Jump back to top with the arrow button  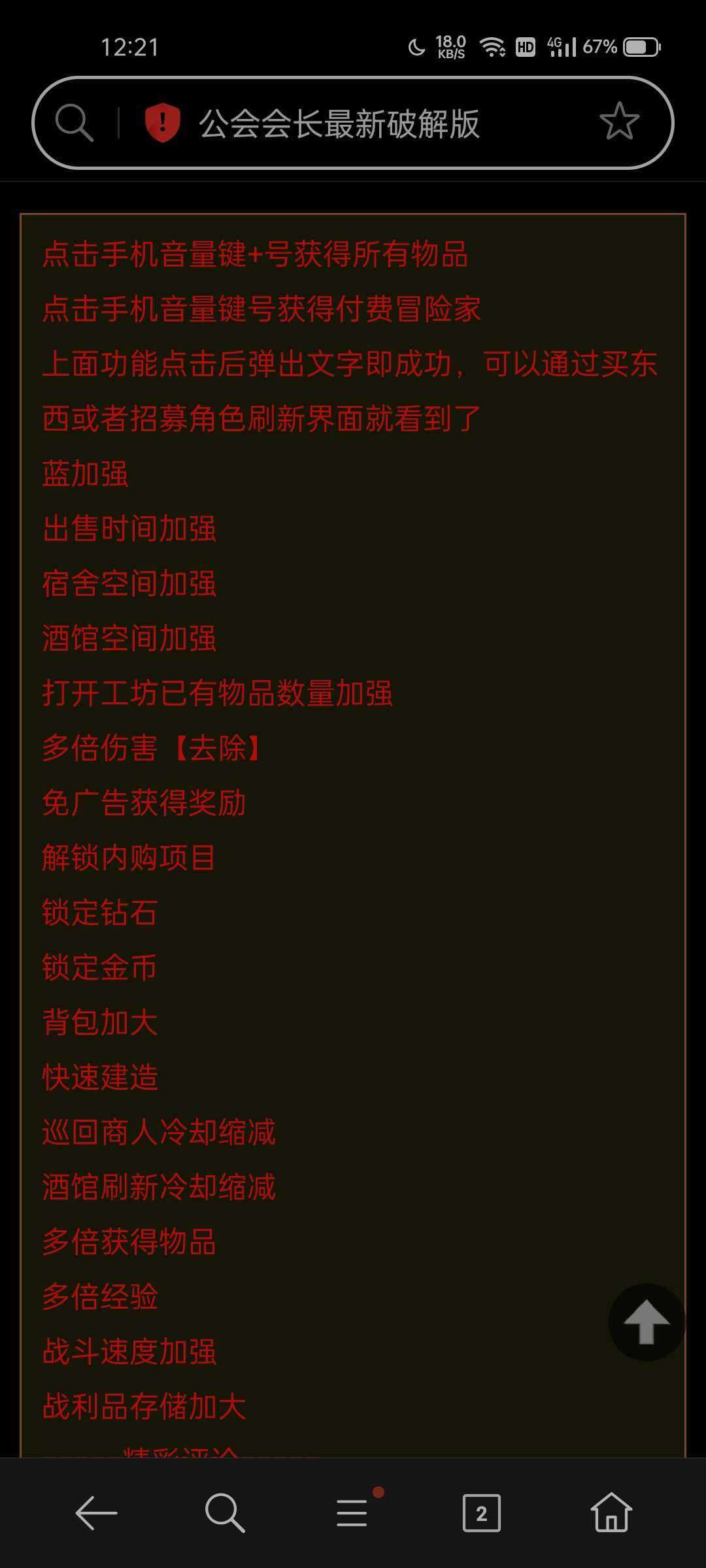click(647, 1322)
